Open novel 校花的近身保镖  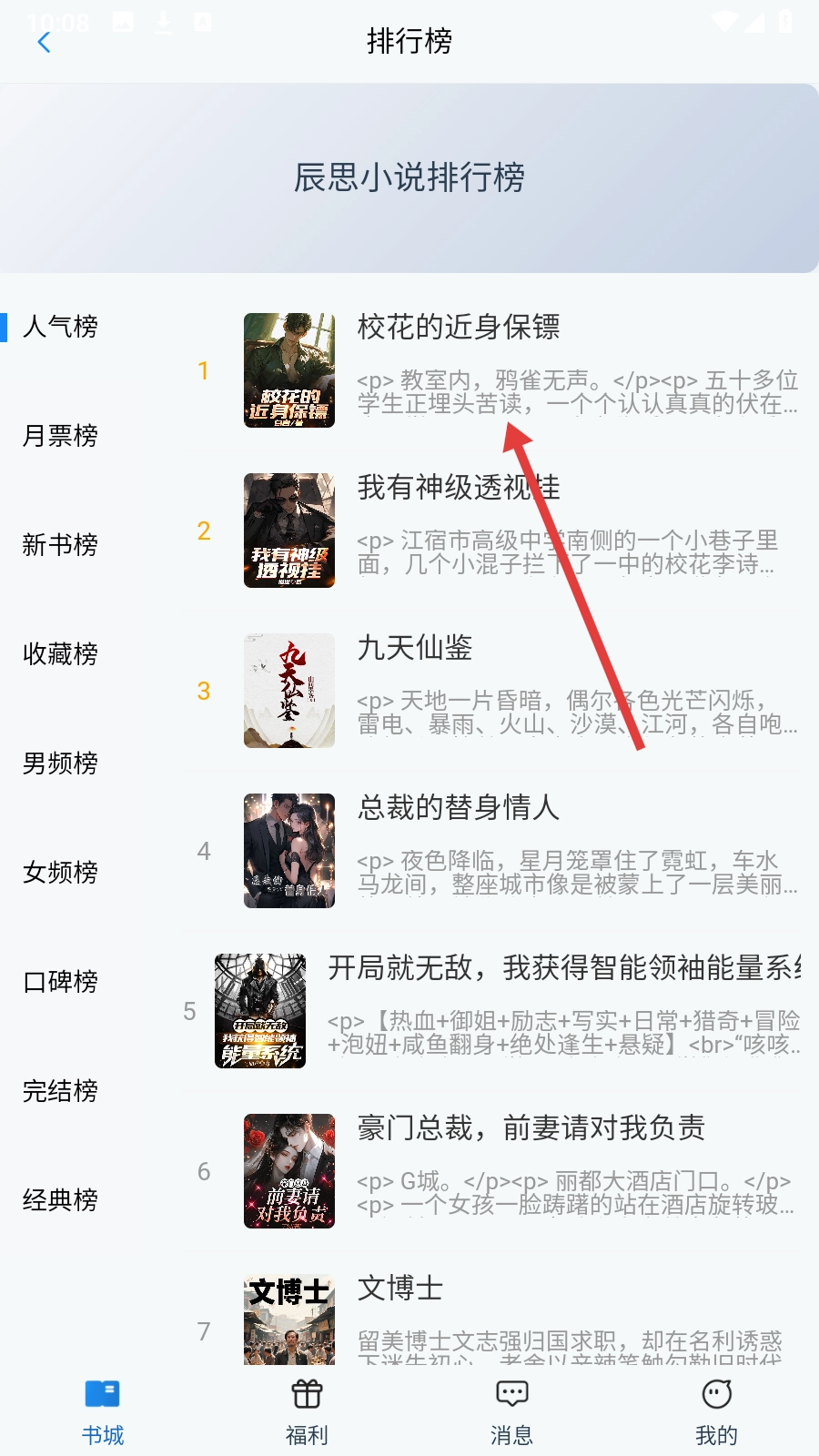459,328
